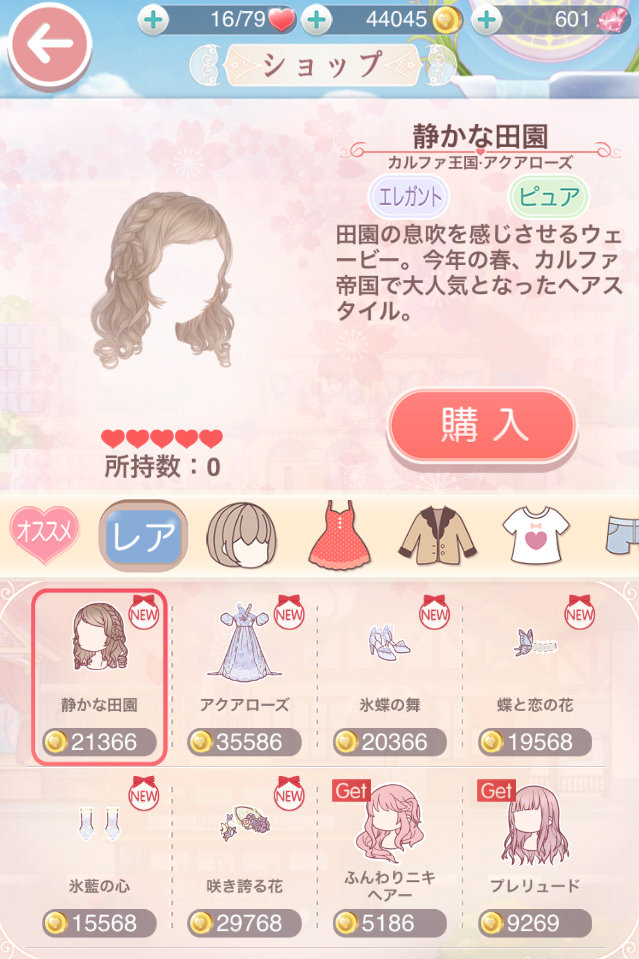Go back with the pink arrow button
The height and width of the screenshot is (959, 639).
pyautogui.click(x=45, y=46)
